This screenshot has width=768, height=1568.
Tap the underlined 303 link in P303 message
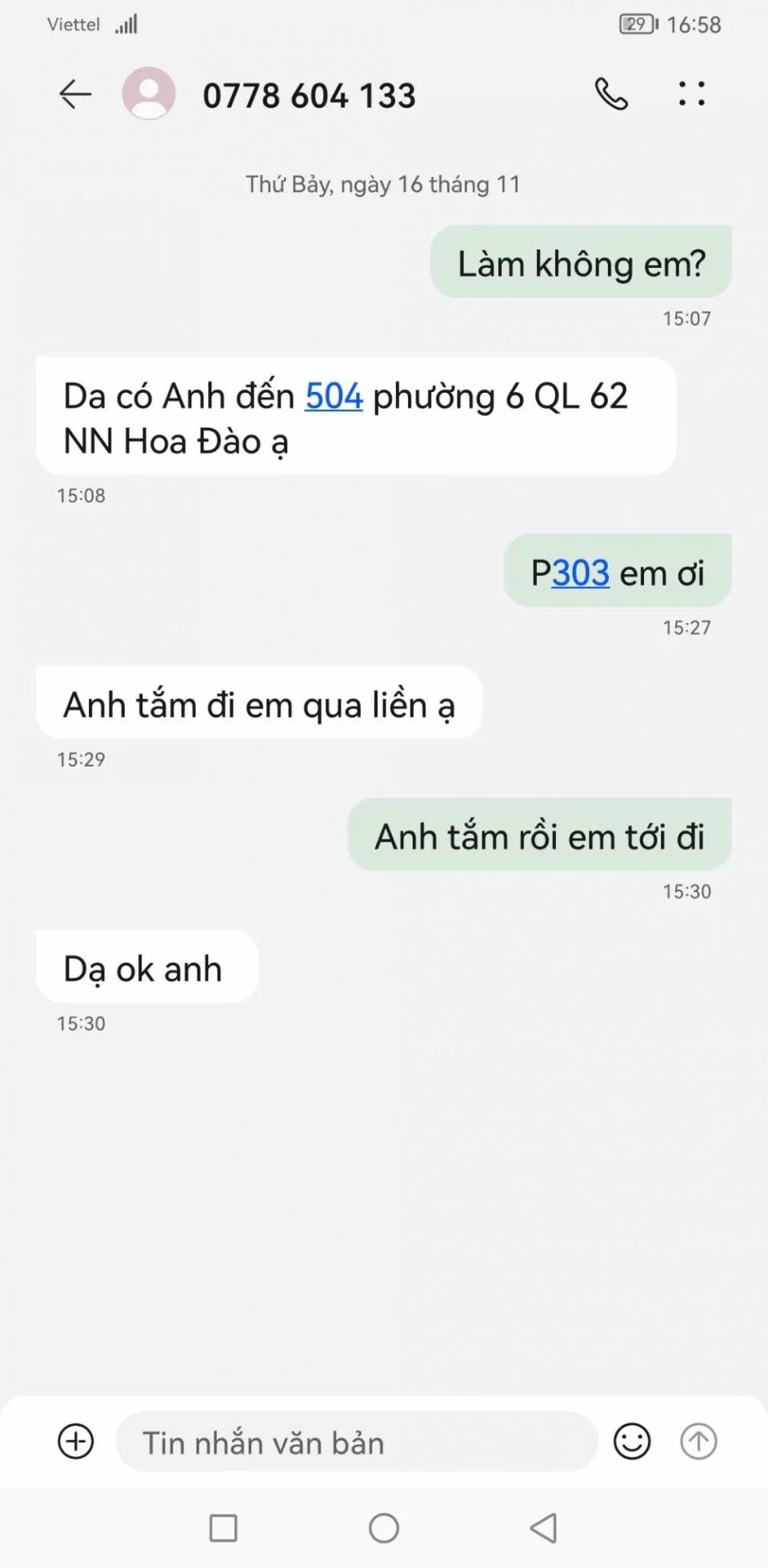581,574
